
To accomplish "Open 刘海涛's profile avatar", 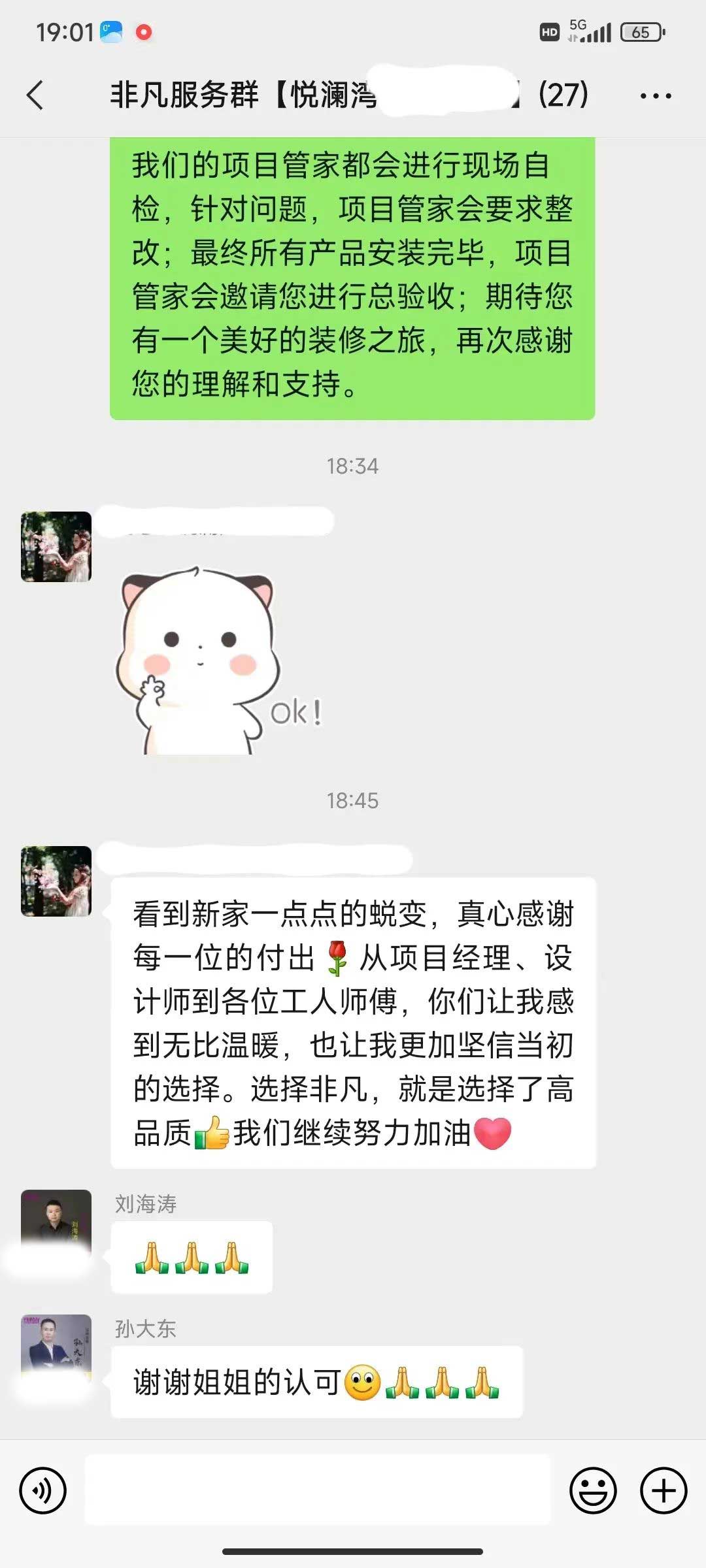I will click(x=56, y=1219).
